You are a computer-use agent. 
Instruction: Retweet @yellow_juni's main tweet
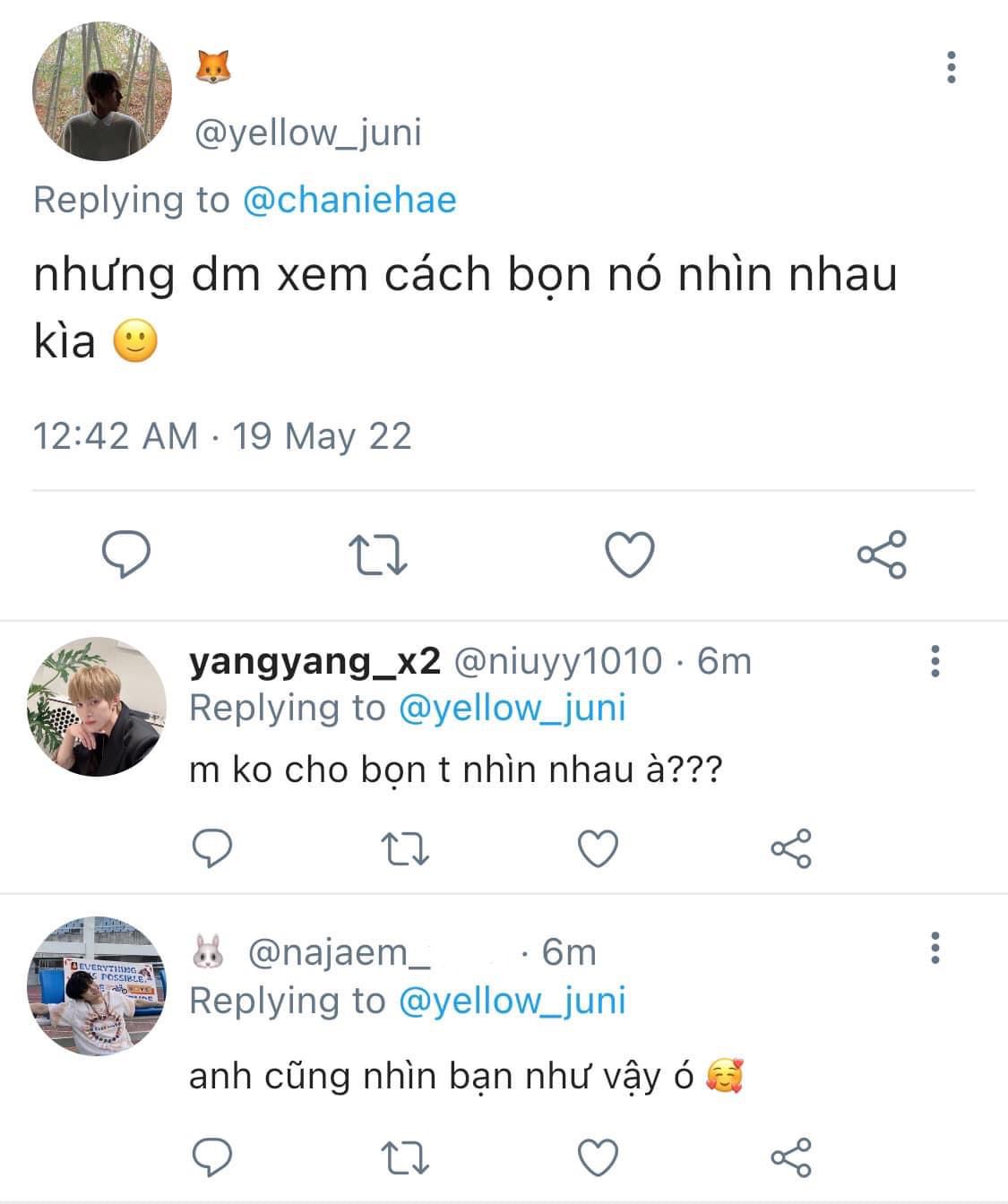click(377, 554)
